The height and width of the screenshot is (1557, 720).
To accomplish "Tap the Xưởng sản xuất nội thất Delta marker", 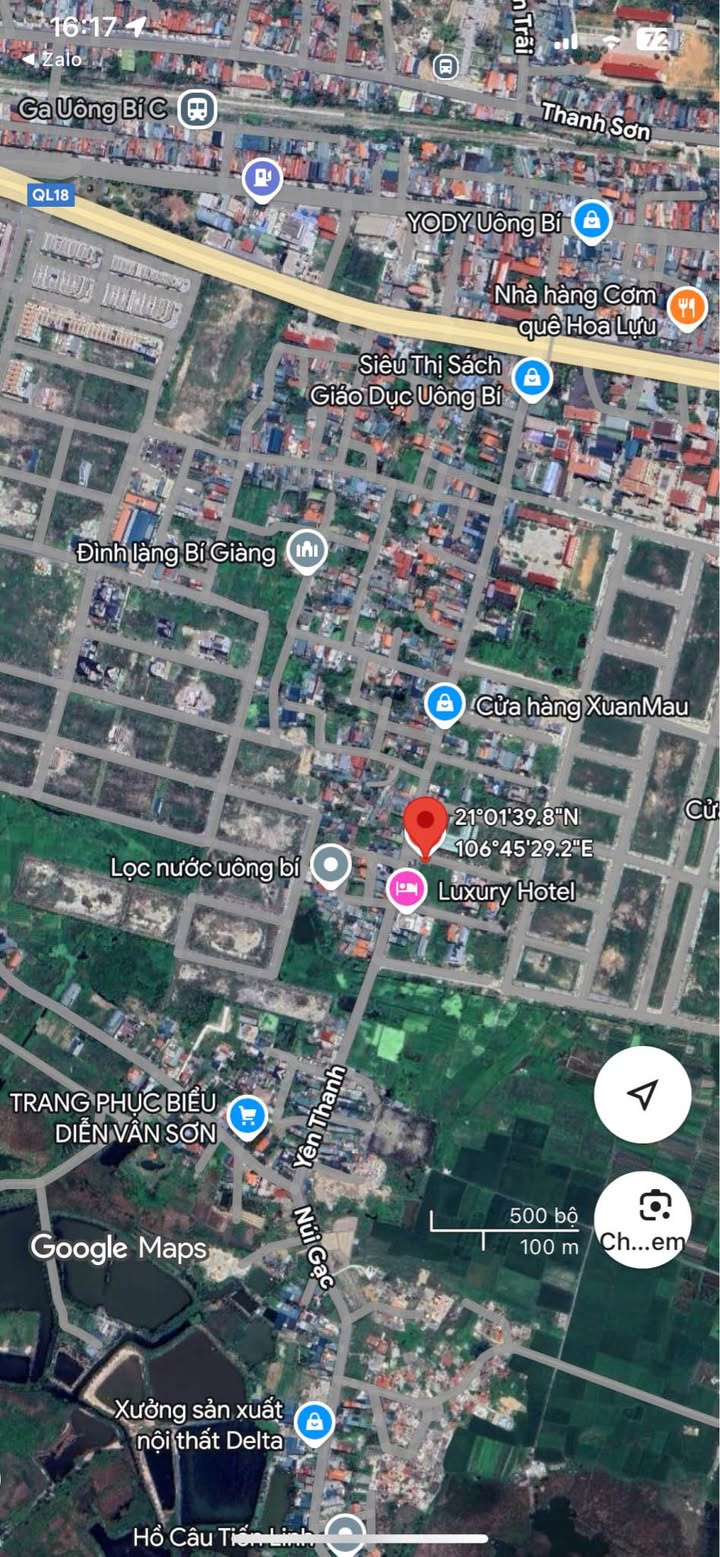I will [315, 1424].
